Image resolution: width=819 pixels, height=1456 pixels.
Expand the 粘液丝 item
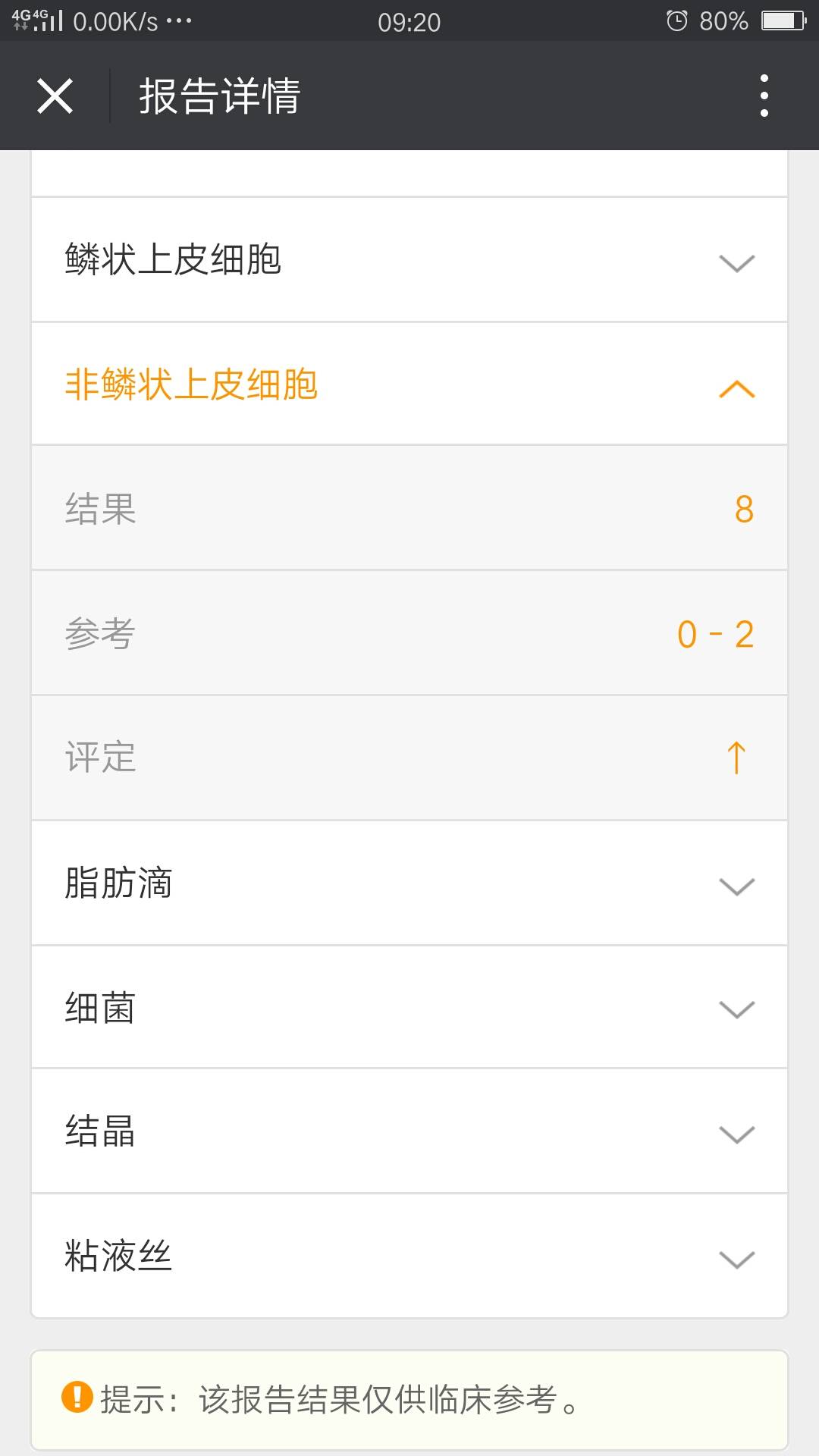coord(409,1257)
